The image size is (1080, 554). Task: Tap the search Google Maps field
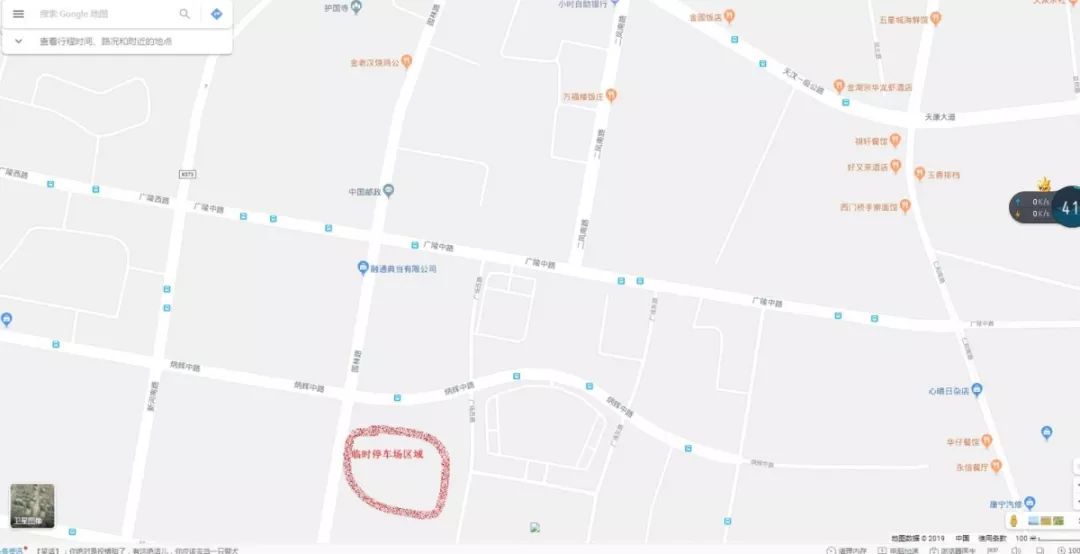point(100,14)
